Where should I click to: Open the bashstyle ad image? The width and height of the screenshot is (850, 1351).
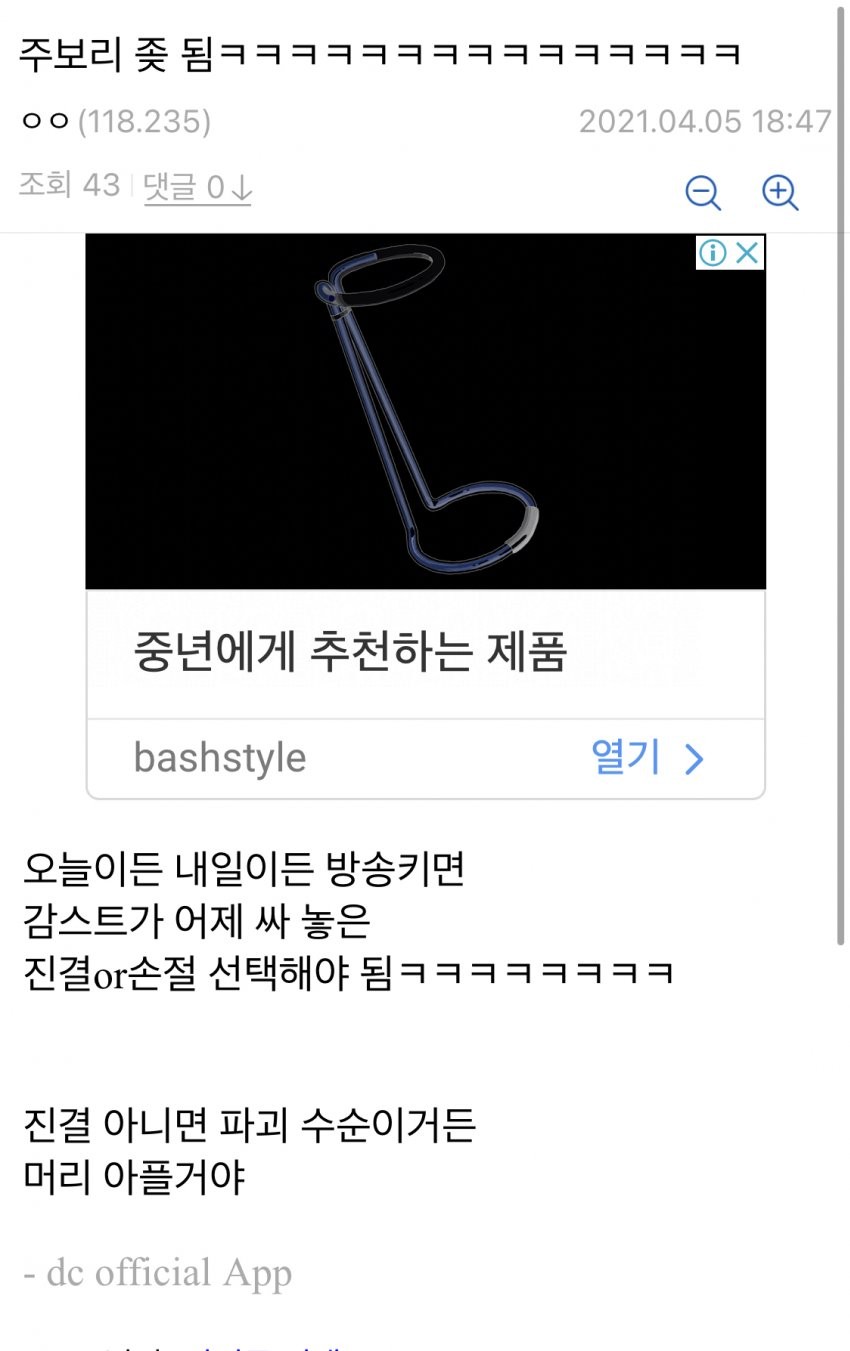coord(425,412)
